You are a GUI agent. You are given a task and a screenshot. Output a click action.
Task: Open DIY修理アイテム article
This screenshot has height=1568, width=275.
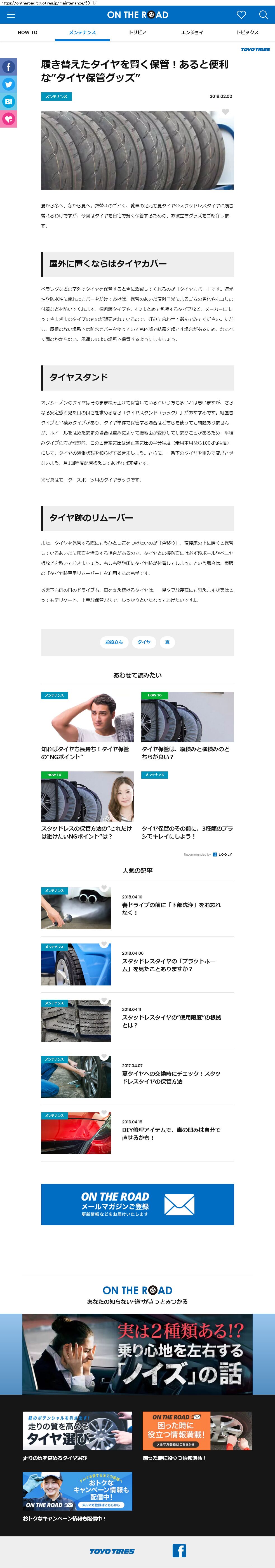pyautogui.click(x=137, y=1133)
